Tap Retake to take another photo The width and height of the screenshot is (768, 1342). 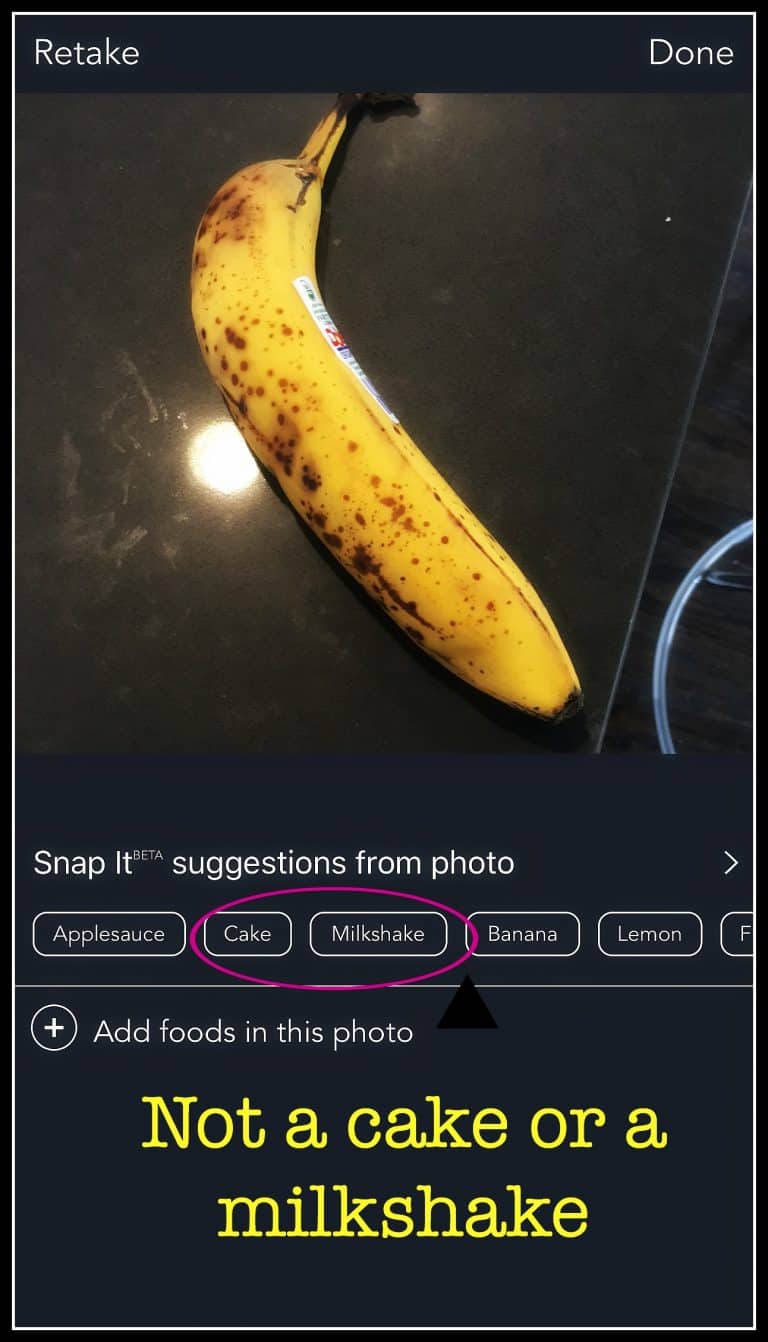86,52
